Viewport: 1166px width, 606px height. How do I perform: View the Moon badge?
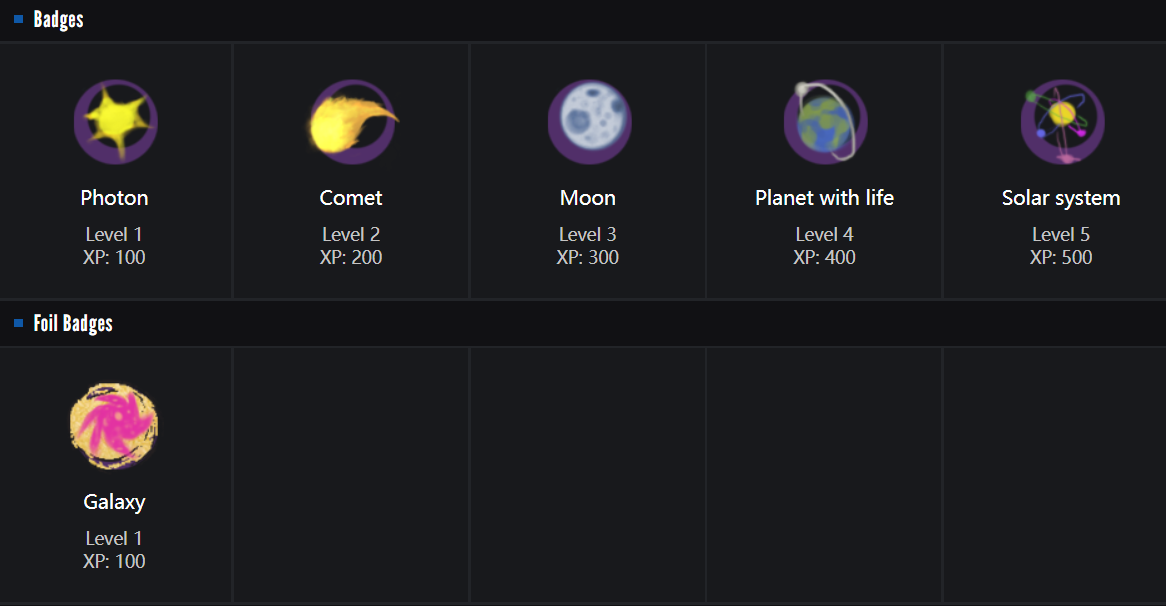(588, 170)
